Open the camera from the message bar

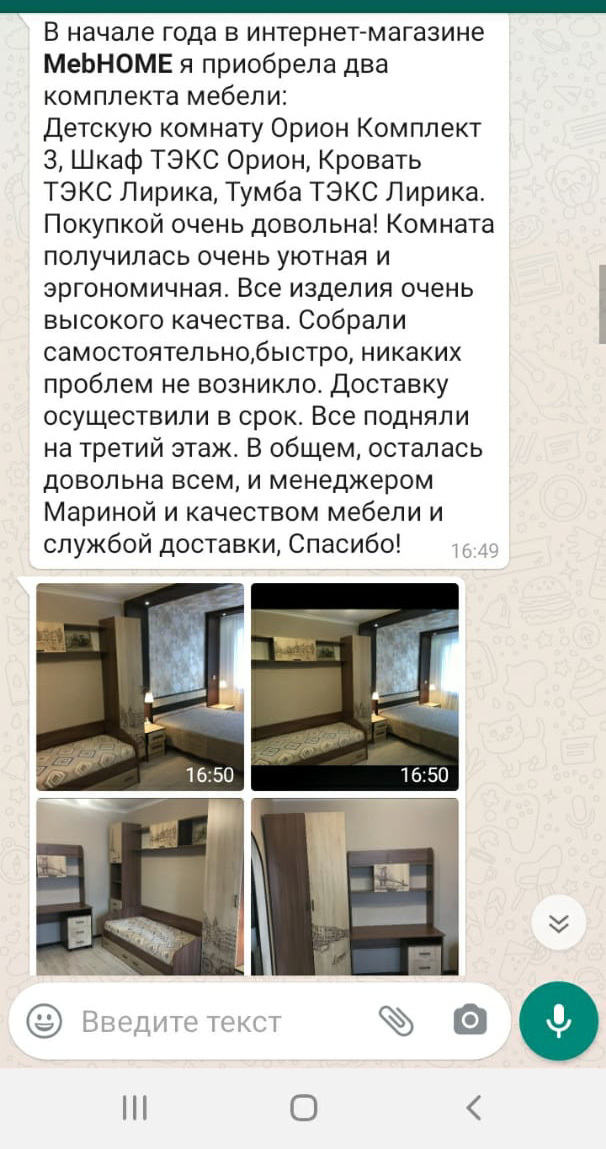pos(469,1021)
